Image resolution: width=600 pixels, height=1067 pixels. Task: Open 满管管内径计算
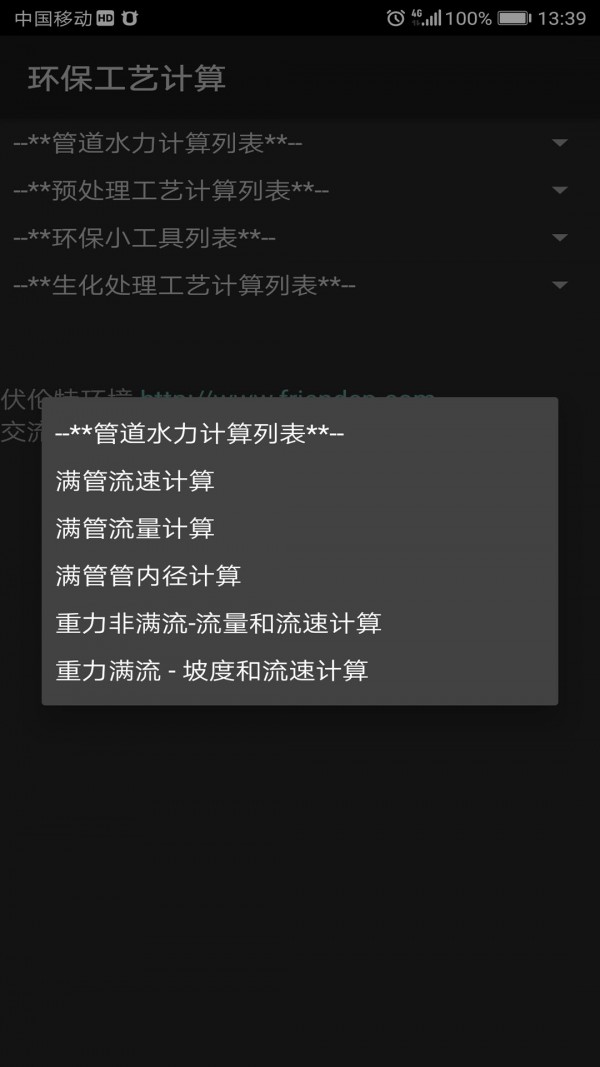click(299, 576)
